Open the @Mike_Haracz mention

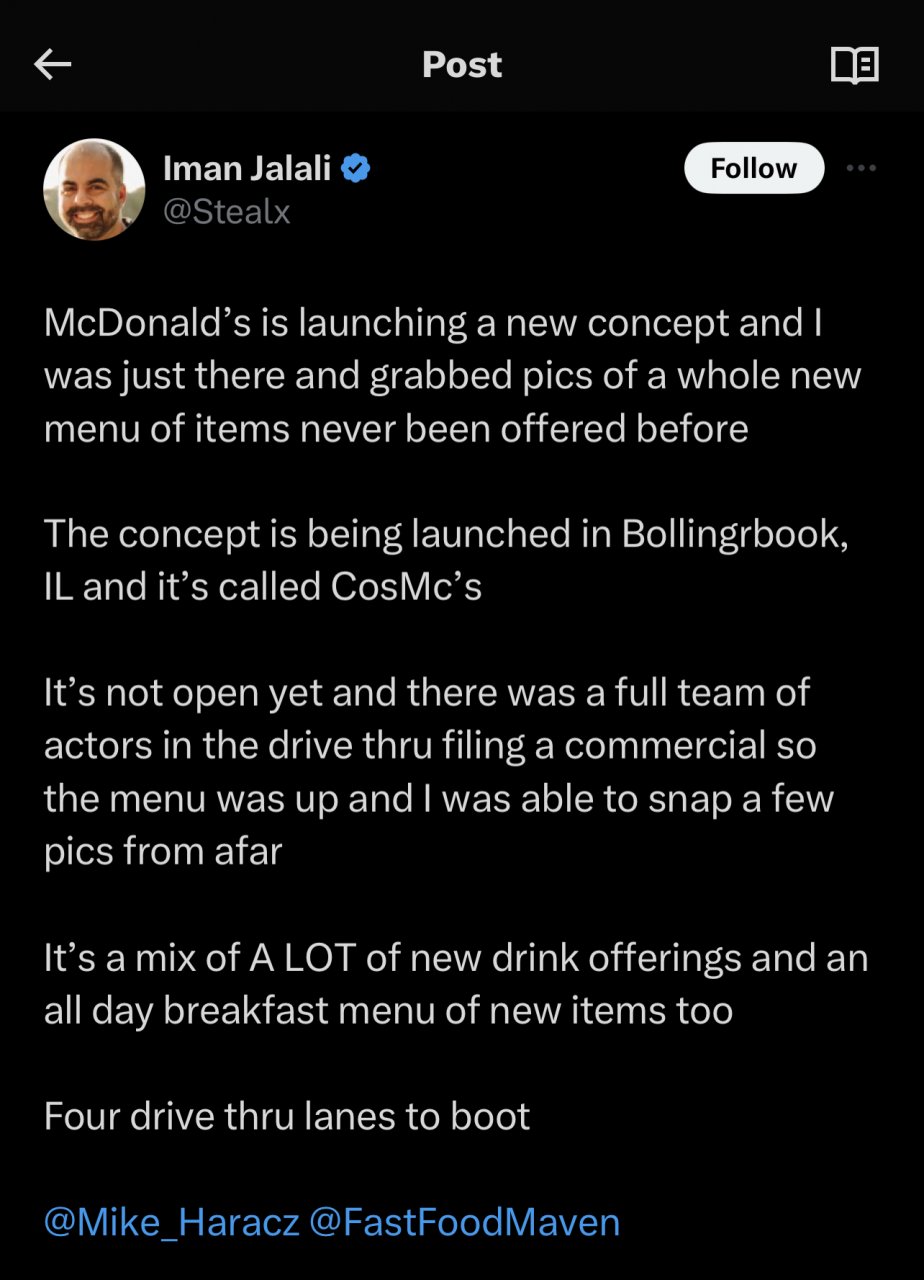tap(171, 1222)
